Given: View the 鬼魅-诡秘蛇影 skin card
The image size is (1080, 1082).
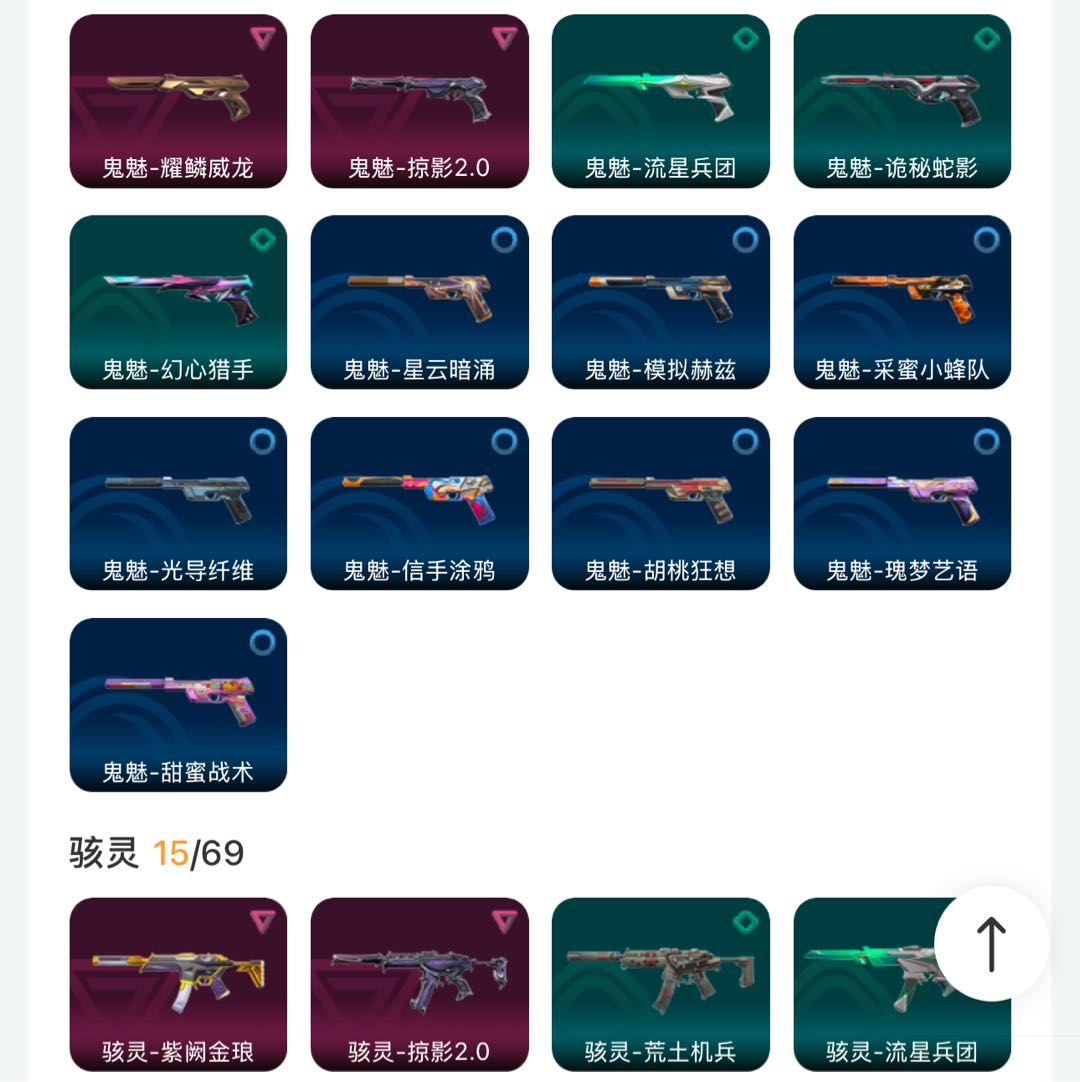Looking at the screenshot, I should [x=901, y=101].
